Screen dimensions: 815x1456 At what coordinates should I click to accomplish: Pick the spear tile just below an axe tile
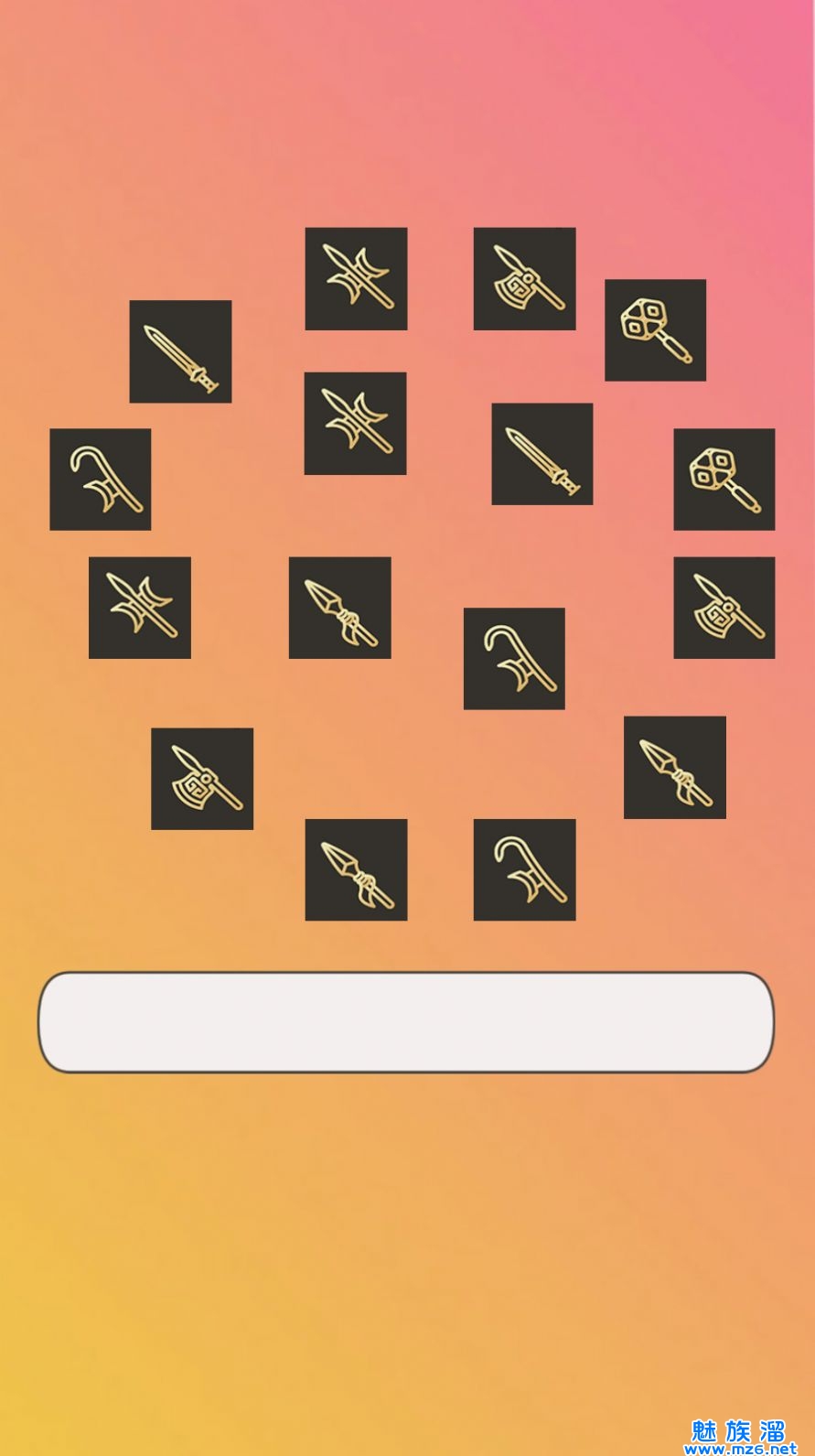[674, 767]
